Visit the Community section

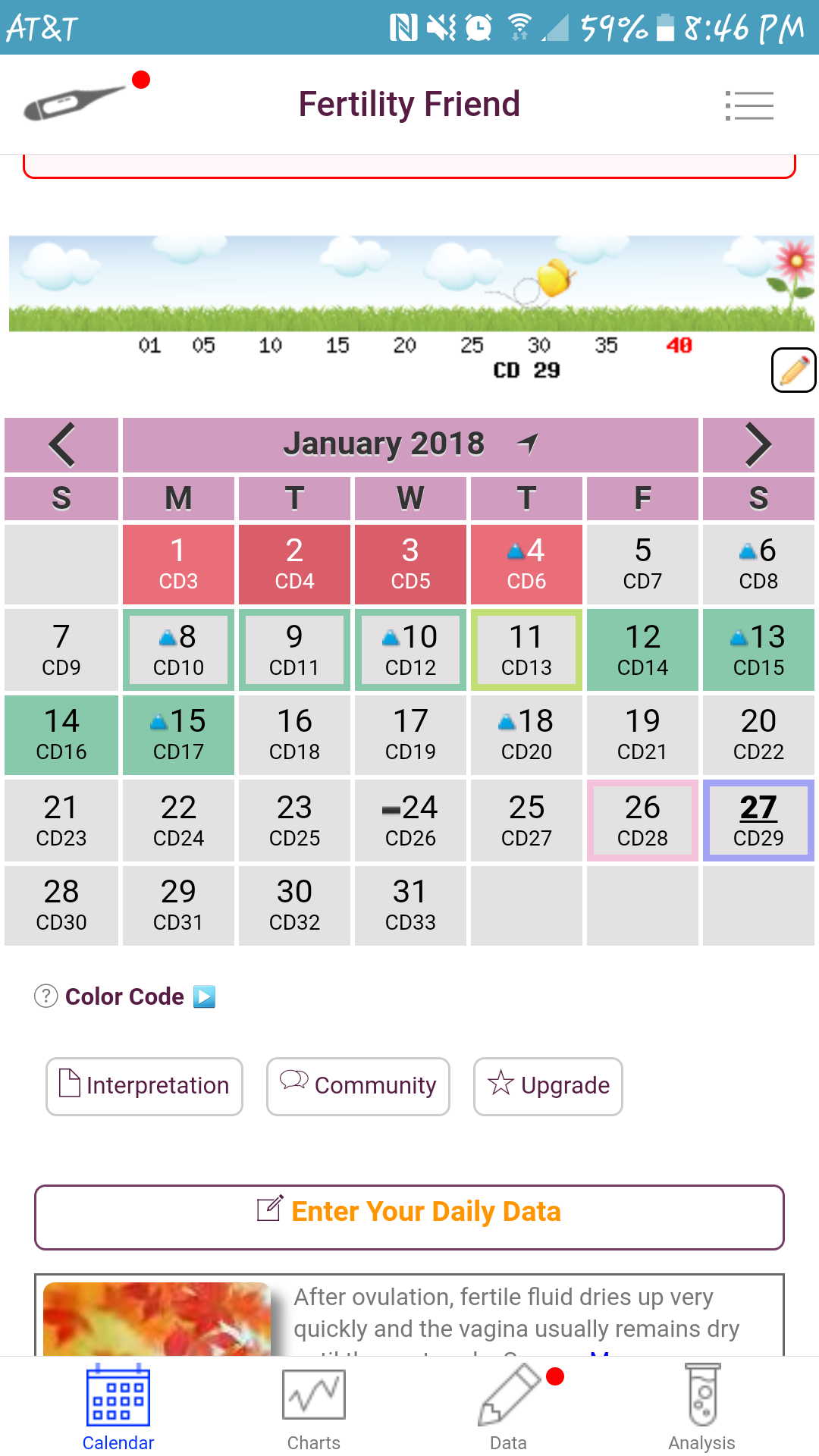(358, 1086)
